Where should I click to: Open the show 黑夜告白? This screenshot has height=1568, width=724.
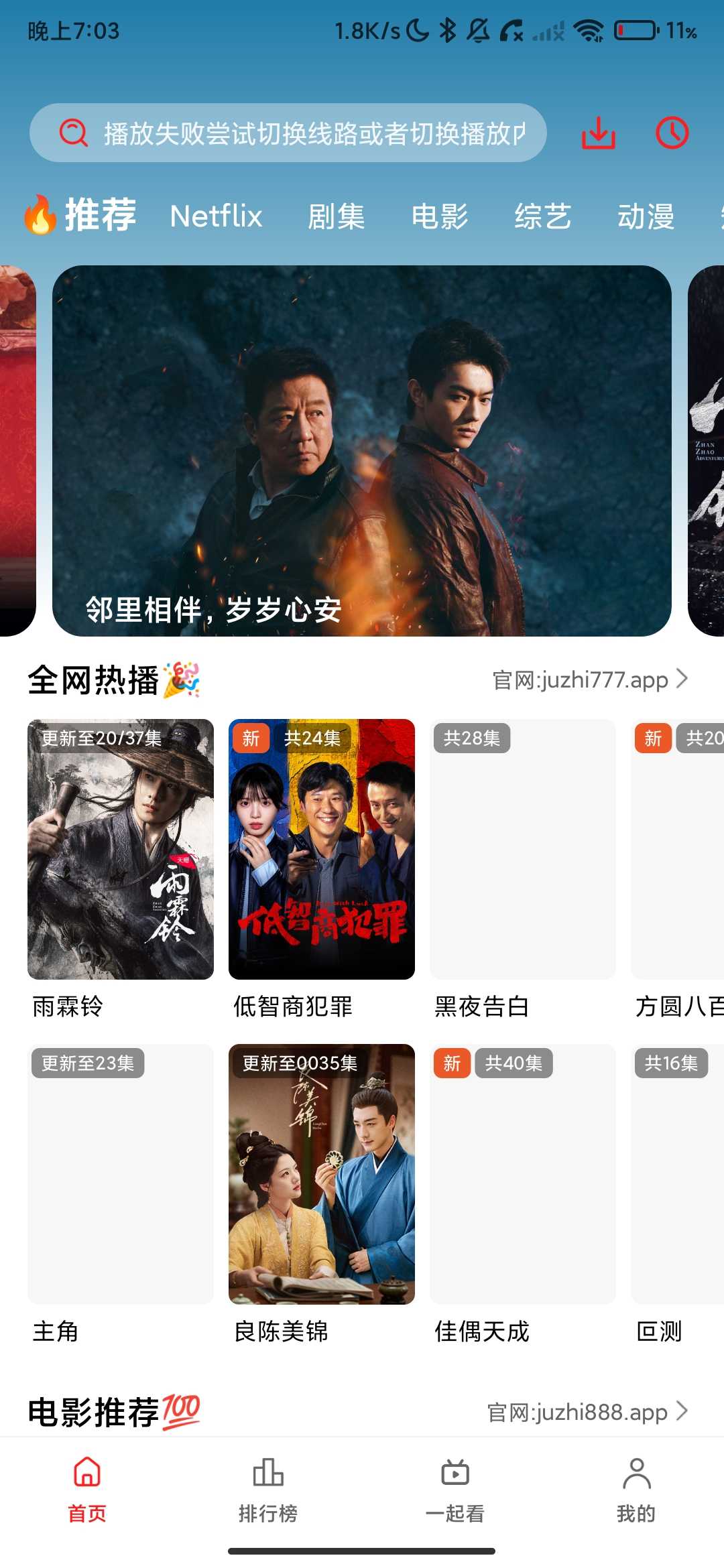point(523,869)
